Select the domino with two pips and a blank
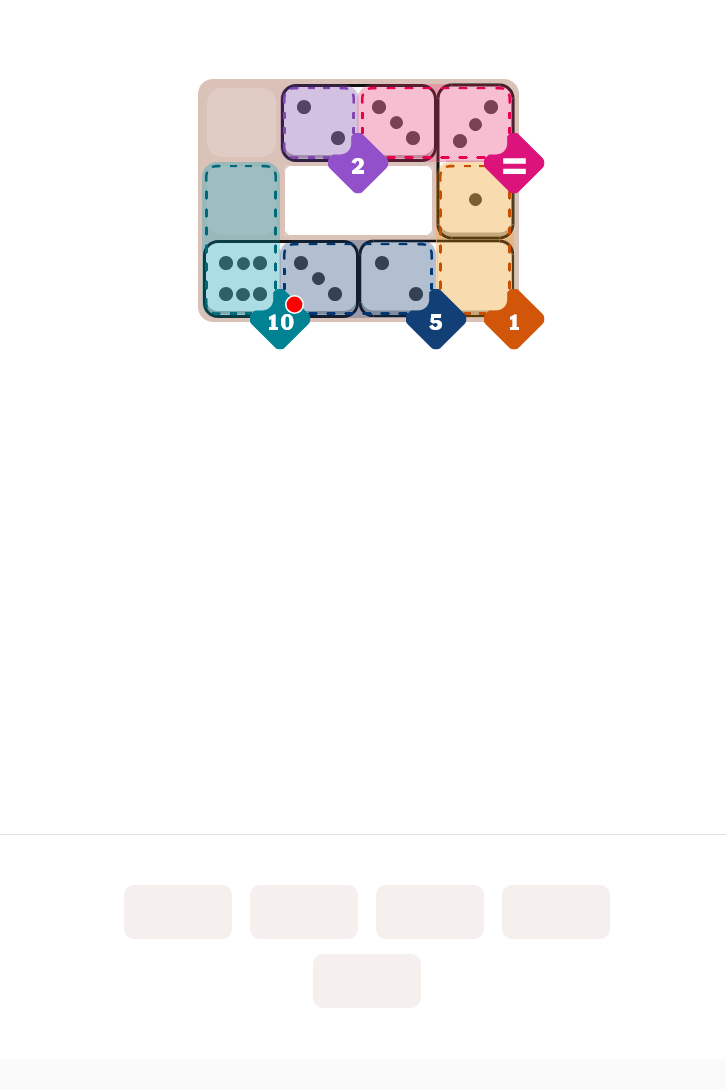 436,278
